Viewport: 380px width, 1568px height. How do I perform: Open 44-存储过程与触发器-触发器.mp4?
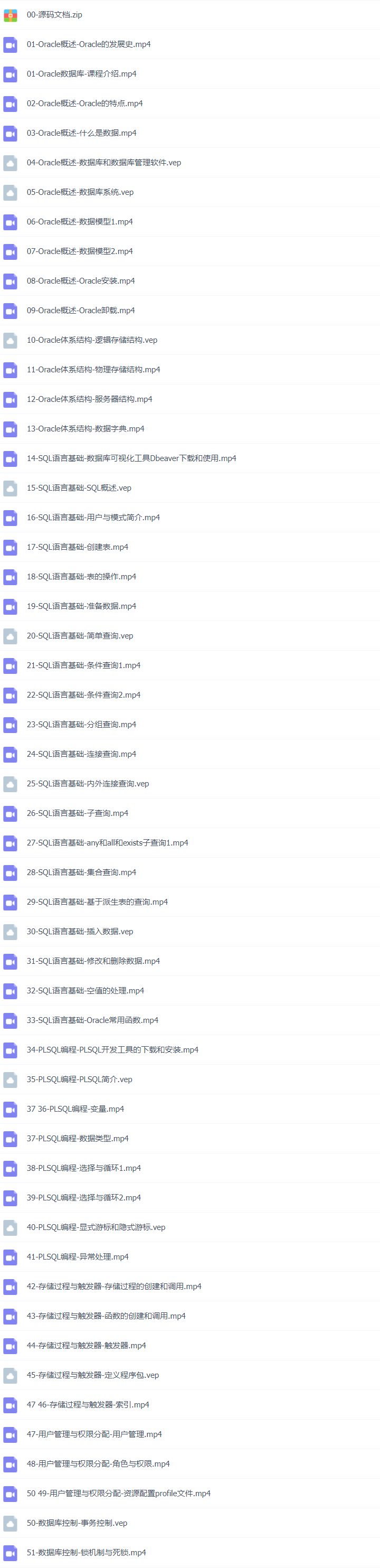click(x=85, y=1345)
